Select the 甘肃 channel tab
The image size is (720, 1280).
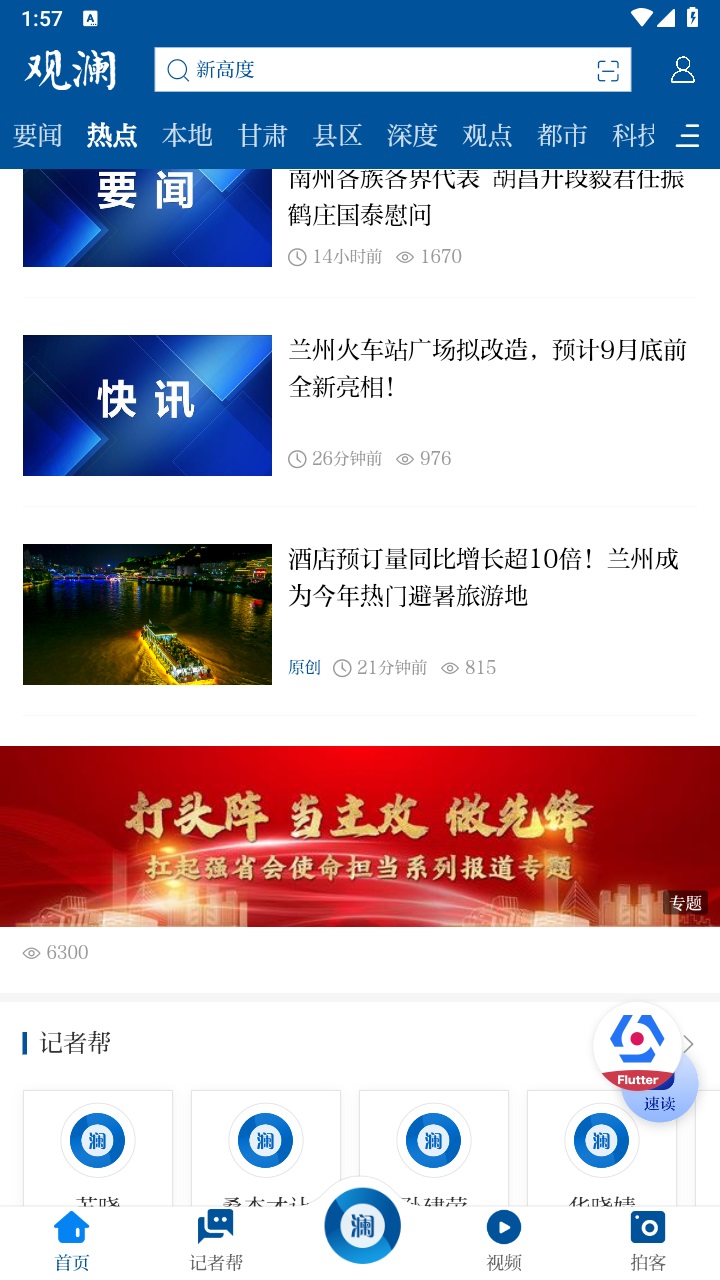coord(263,136)
